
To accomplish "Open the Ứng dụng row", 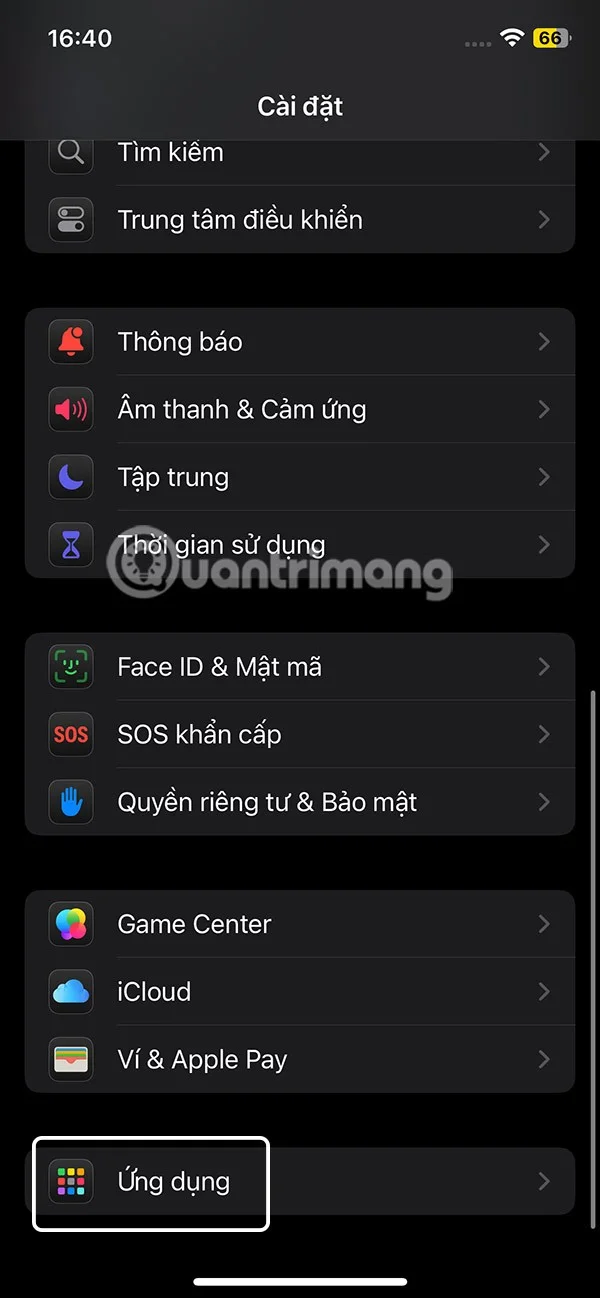I will (x=300, y=1182).
